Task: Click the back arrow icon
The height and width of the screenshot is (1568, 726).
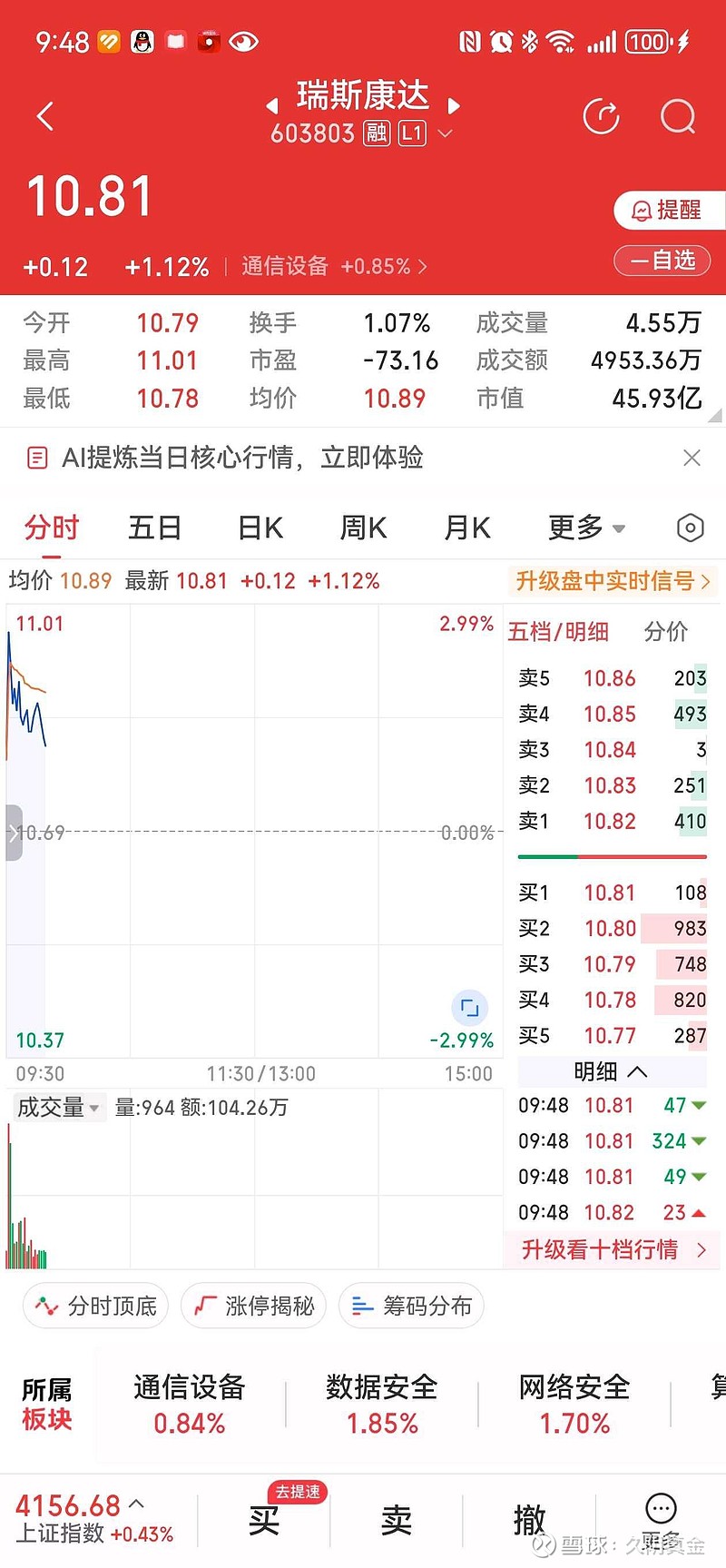Action: 45,116
